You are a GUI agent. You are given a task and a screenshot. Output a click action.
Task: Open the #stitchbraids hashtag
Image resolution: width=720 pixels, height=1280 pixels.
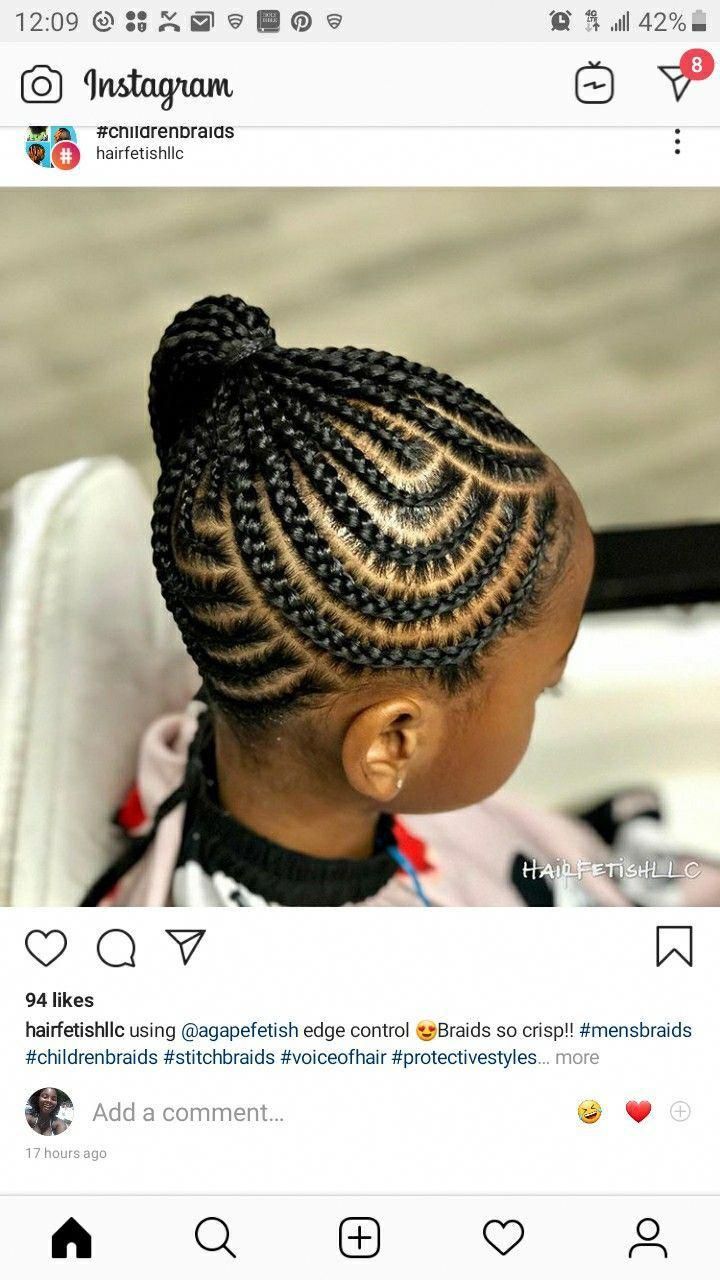click(x=219, y=1057)
